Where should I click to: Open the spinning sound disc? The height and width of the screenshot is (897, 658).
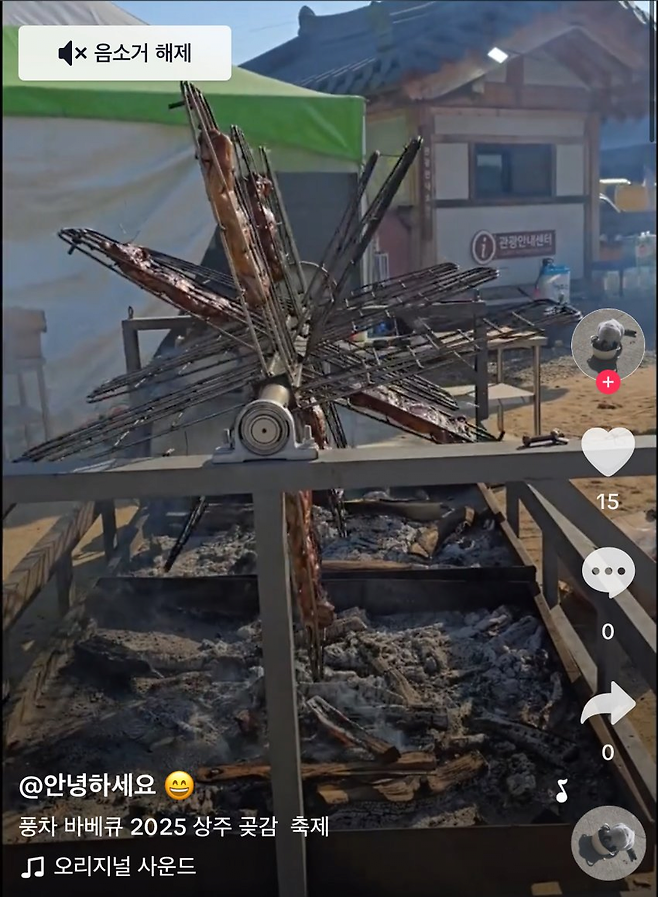(x=607, y=842)
